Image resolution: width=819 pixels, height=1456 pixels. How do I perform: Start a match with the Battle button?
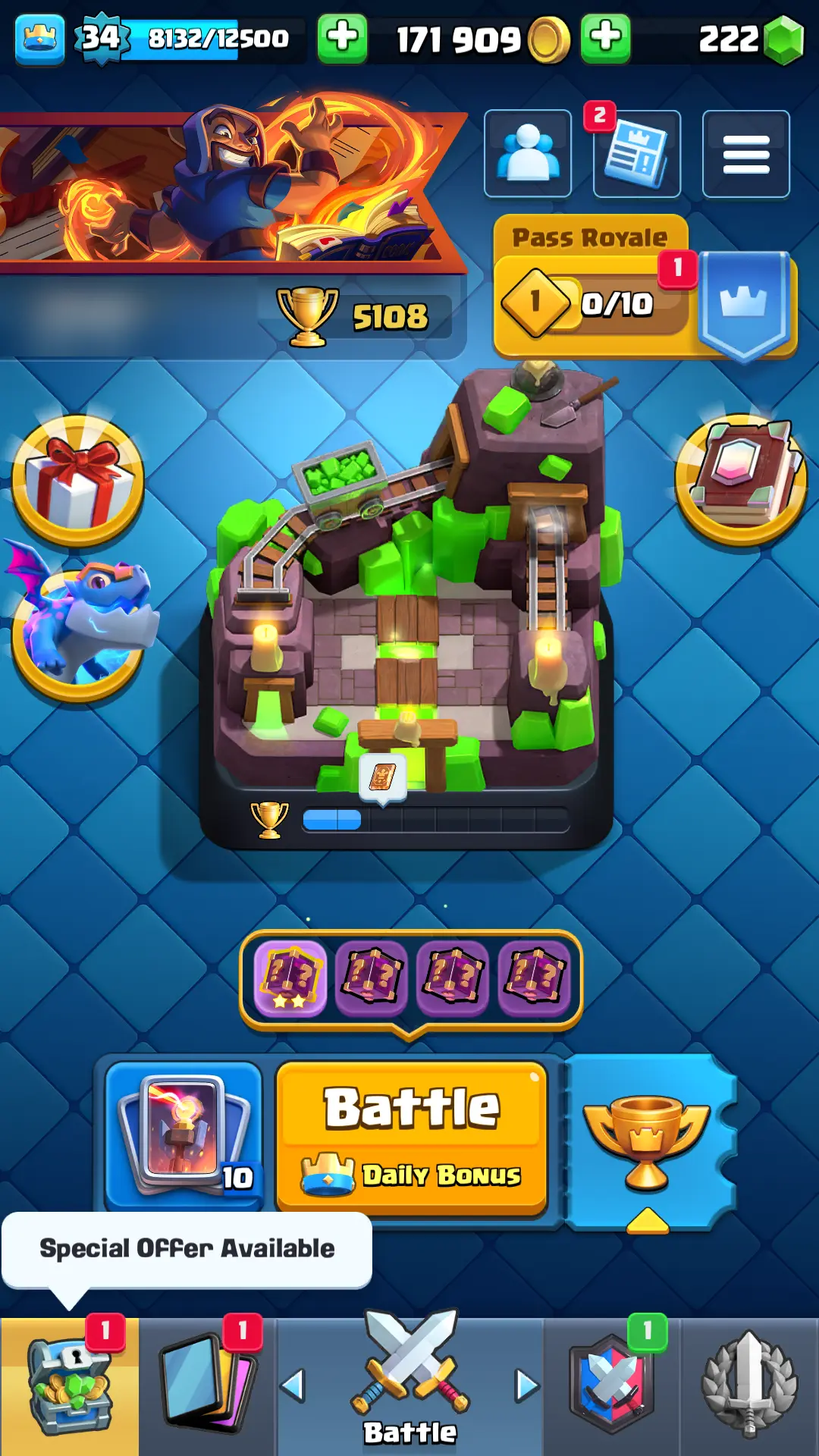[x=412, y=1137]
